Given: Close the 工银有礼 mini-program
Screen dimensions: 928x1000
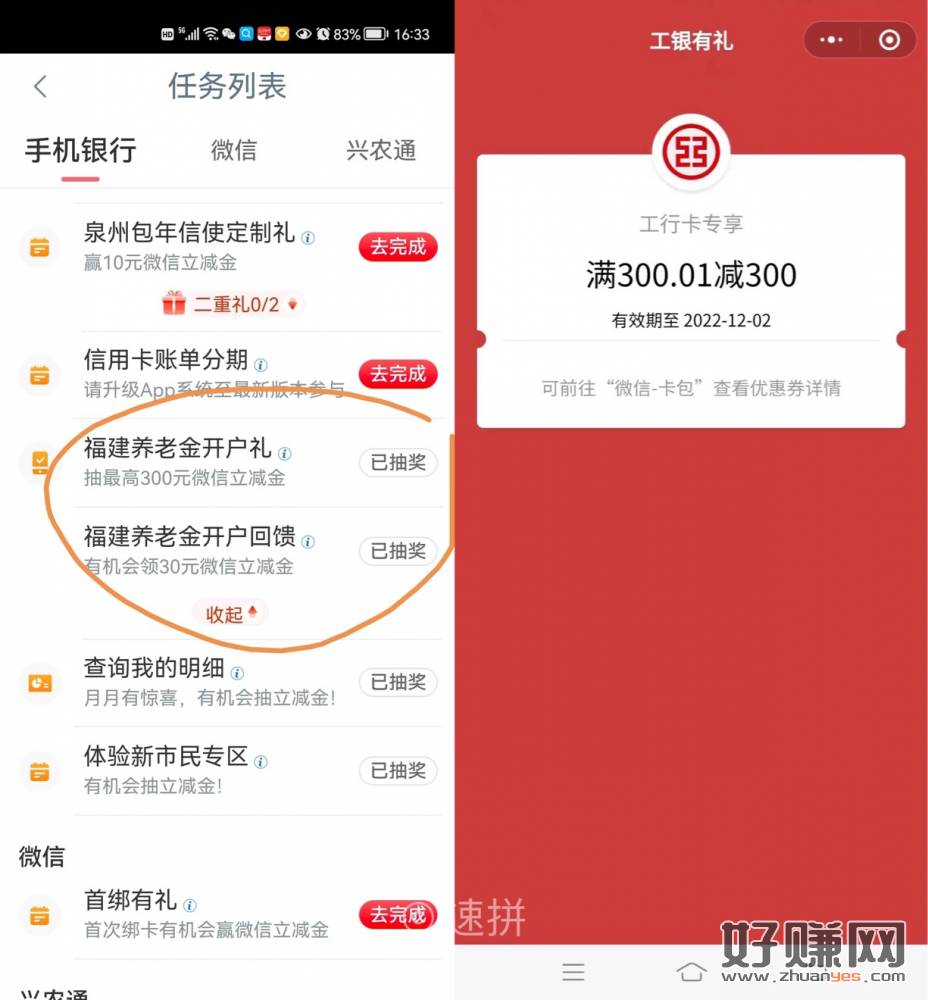Looking at the screenshot, I should [x=889, y=40].
